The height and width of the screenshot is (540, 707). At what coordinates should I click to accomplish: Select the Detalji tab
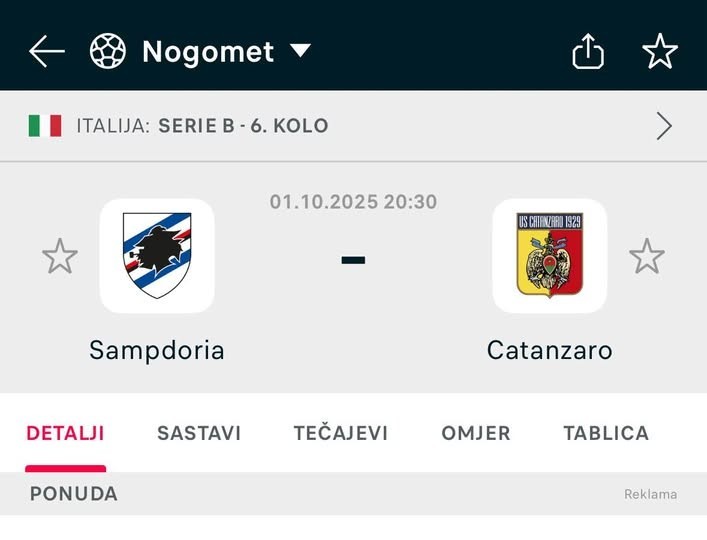point(65,433)
